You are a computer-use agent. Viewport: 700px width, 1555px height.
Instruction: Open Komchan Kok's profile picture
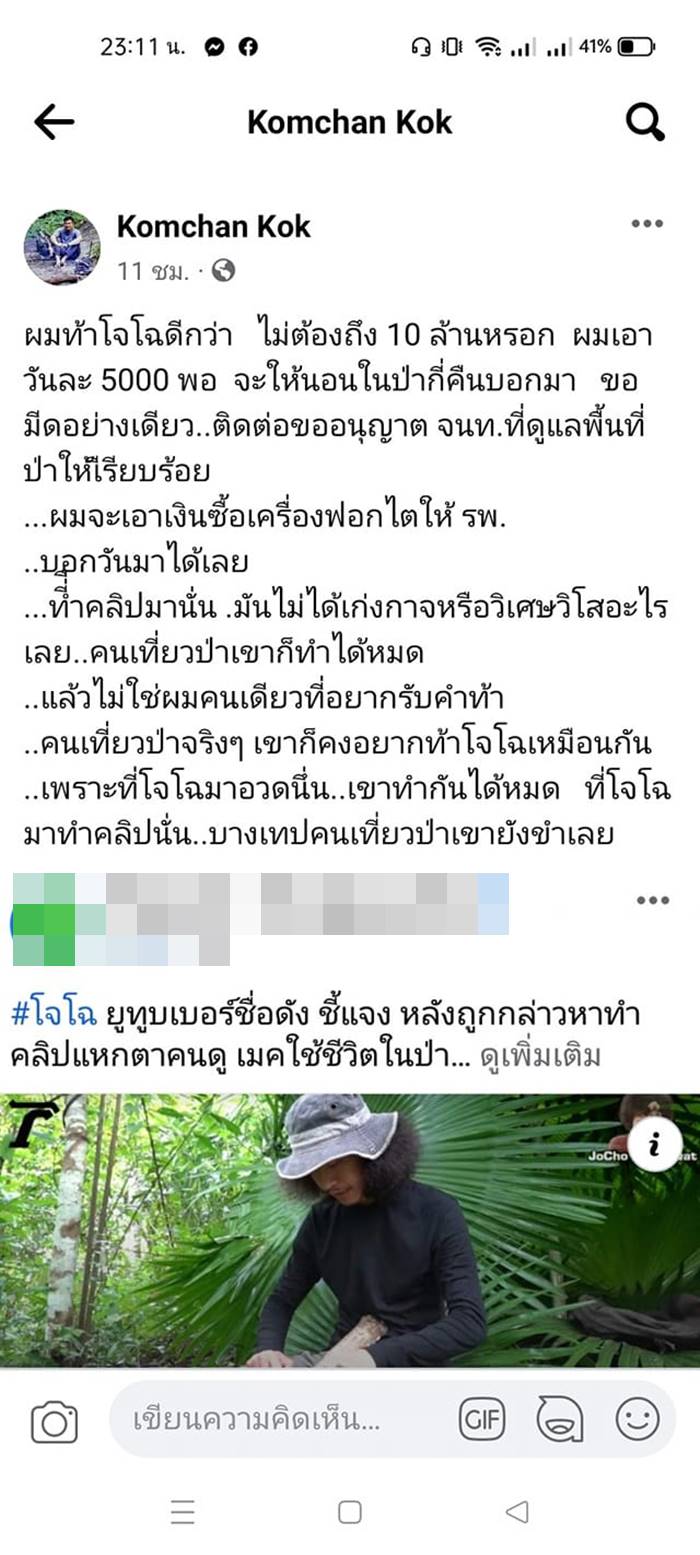coord(62,247)
